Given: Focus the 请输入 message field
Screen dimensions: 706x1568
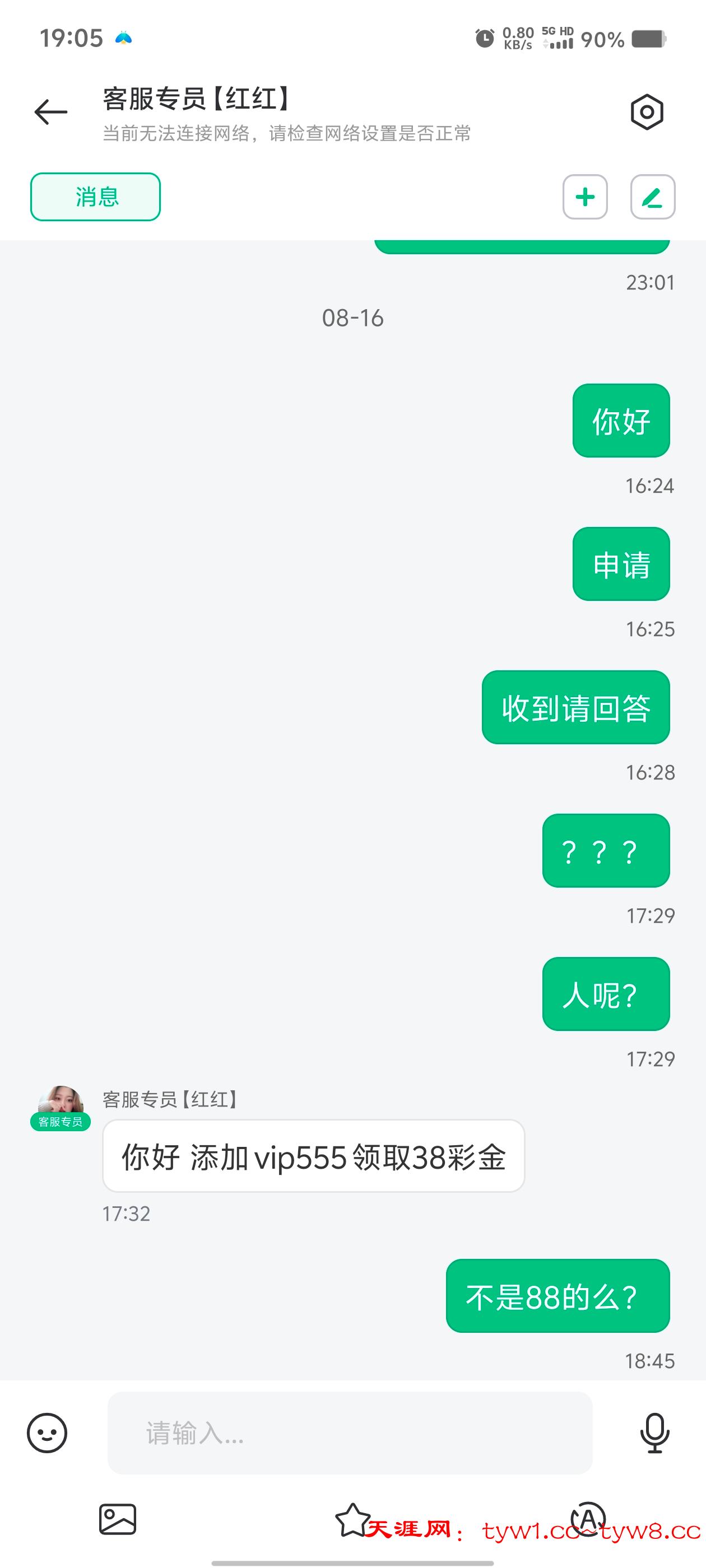Looking at the screenshot, I should (350, 1433).
